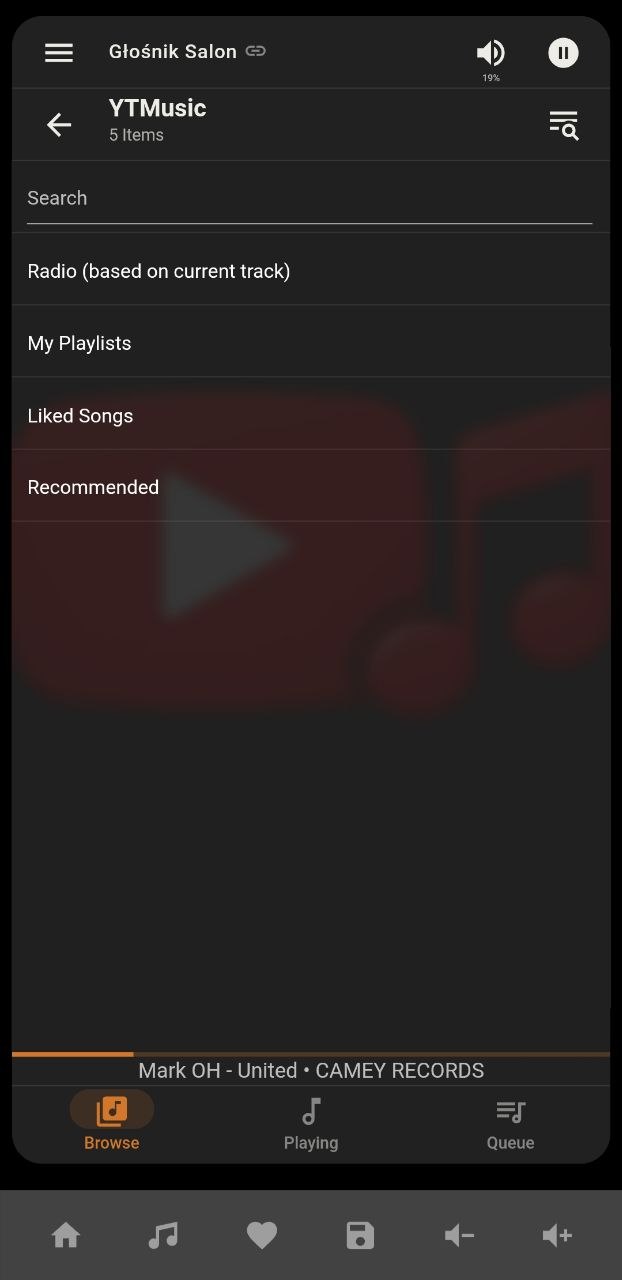Tap the home icon in bottom toolbar
This screenshot has height=1280, width=622.
point(66,1236)
